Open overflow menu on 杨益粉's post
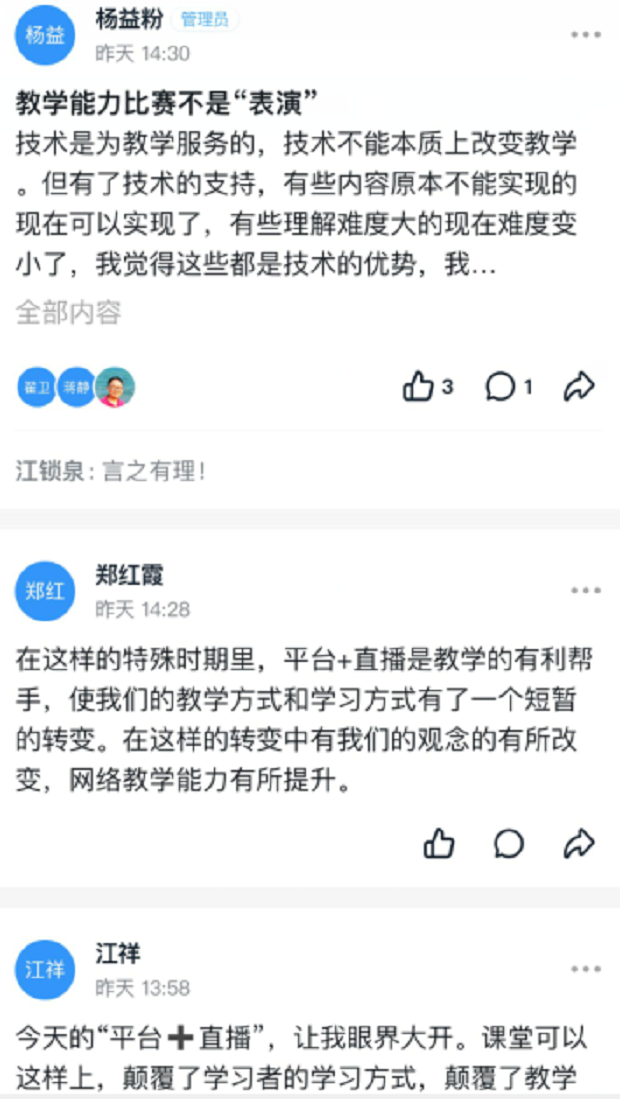 point(586,35)
